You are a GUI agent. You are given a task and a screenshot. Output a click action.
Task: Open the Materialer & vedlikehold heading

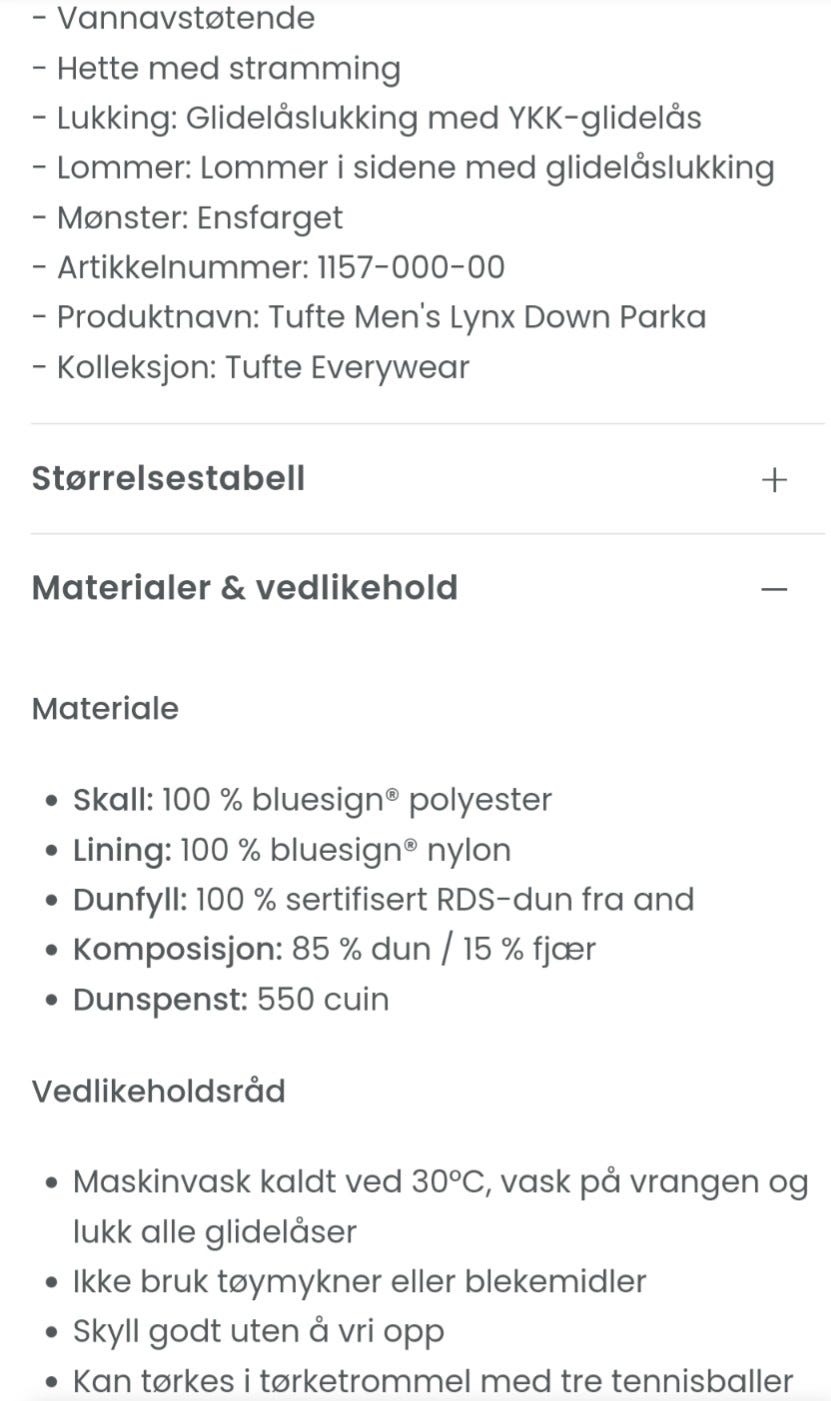244,587
